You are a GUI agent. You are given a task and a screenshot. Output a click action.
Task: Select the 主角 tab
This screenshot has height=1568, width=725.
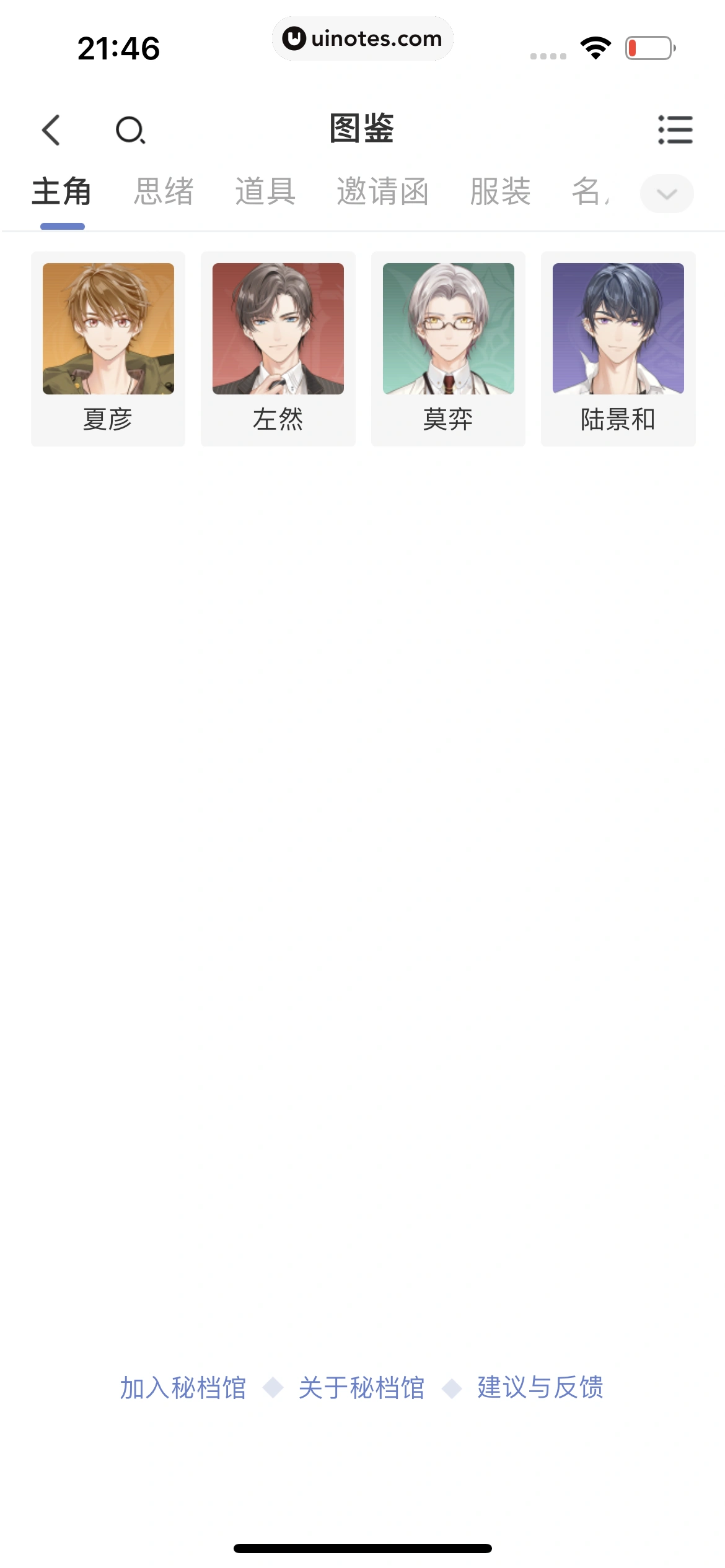pyautogui.click(x=61, y=191)
